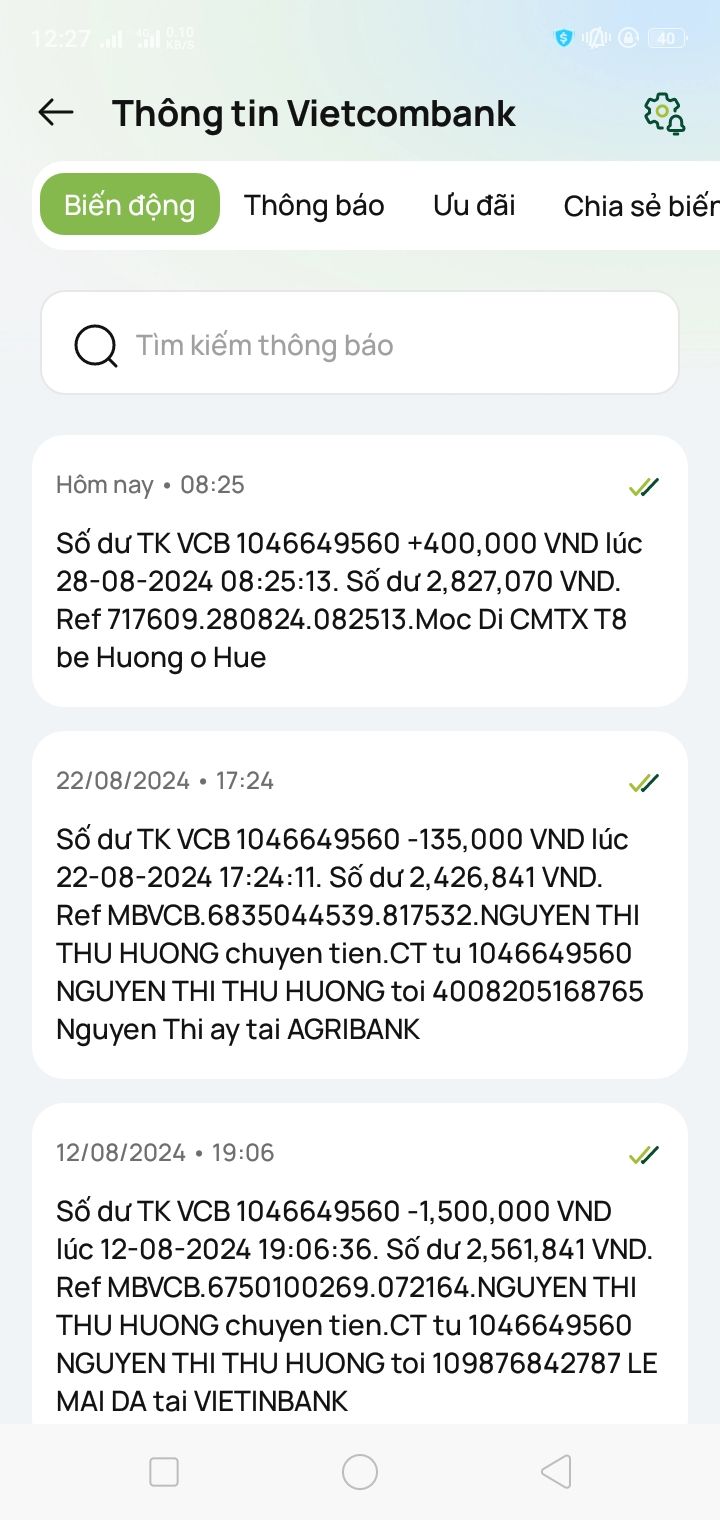
Task: Switch to the Thông báo tab
Action: (314, 205)
